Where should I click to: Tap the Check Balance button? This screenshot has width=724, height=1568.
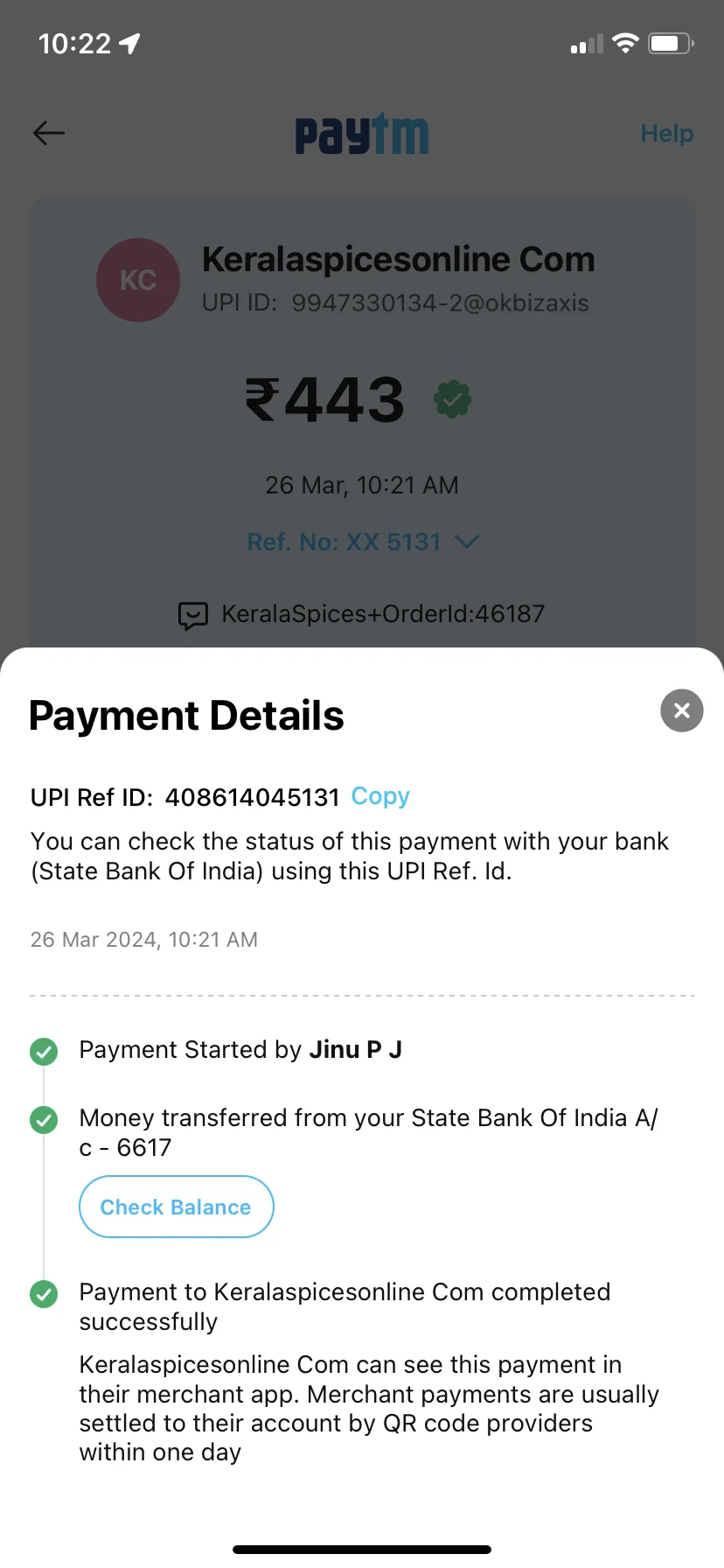pos(176,1207)
